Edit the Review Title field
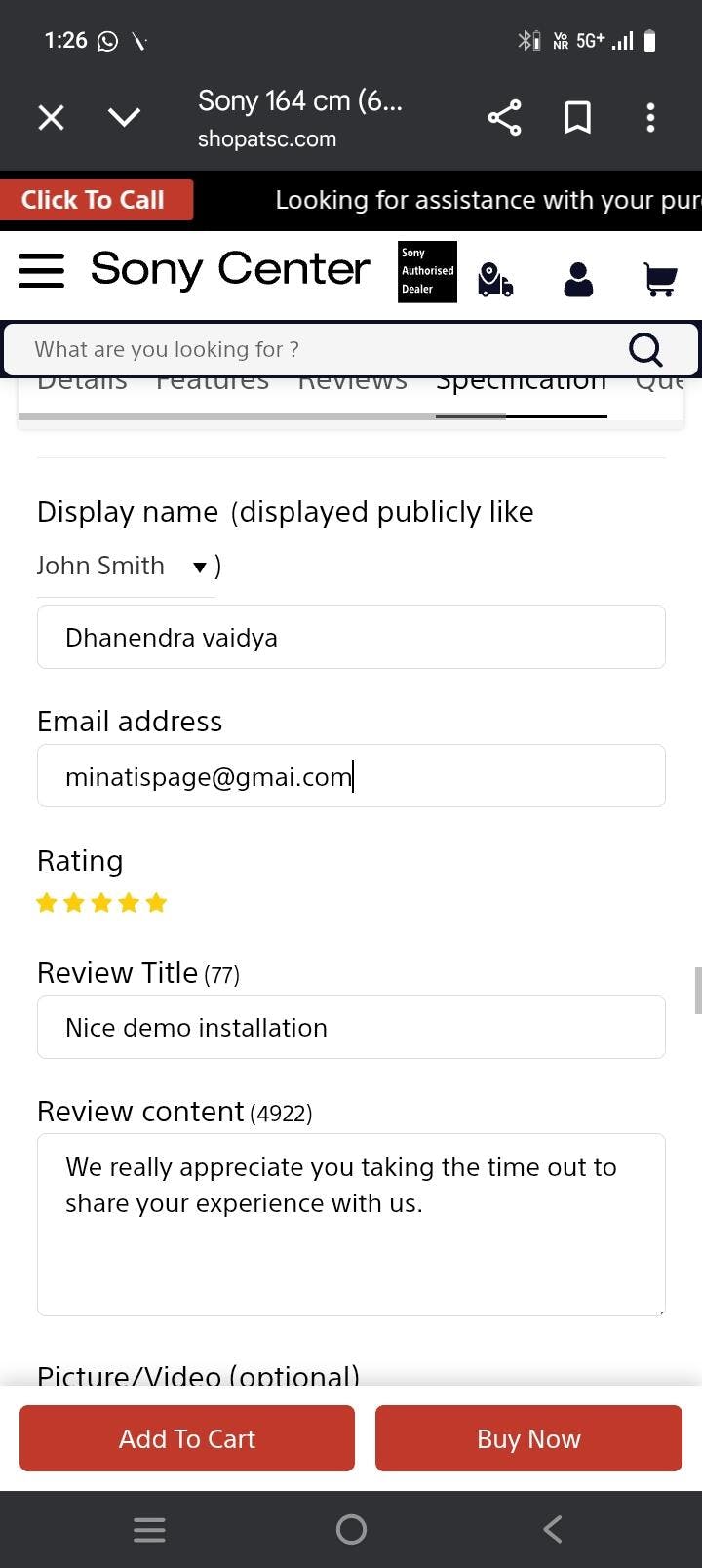Viewport: 702px width, 1568px height. (351, 1027)
